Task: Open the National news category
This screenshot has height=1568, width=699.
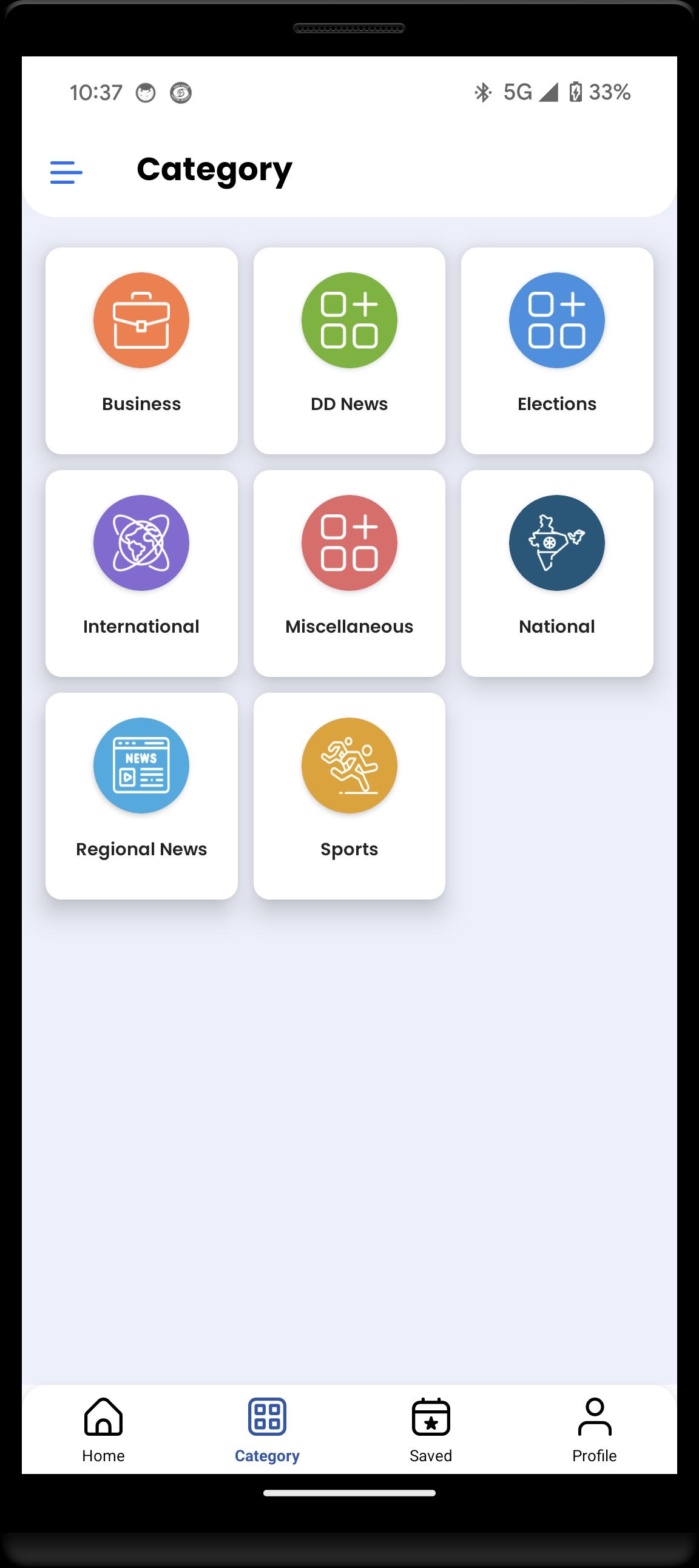Action: [556, 573]
